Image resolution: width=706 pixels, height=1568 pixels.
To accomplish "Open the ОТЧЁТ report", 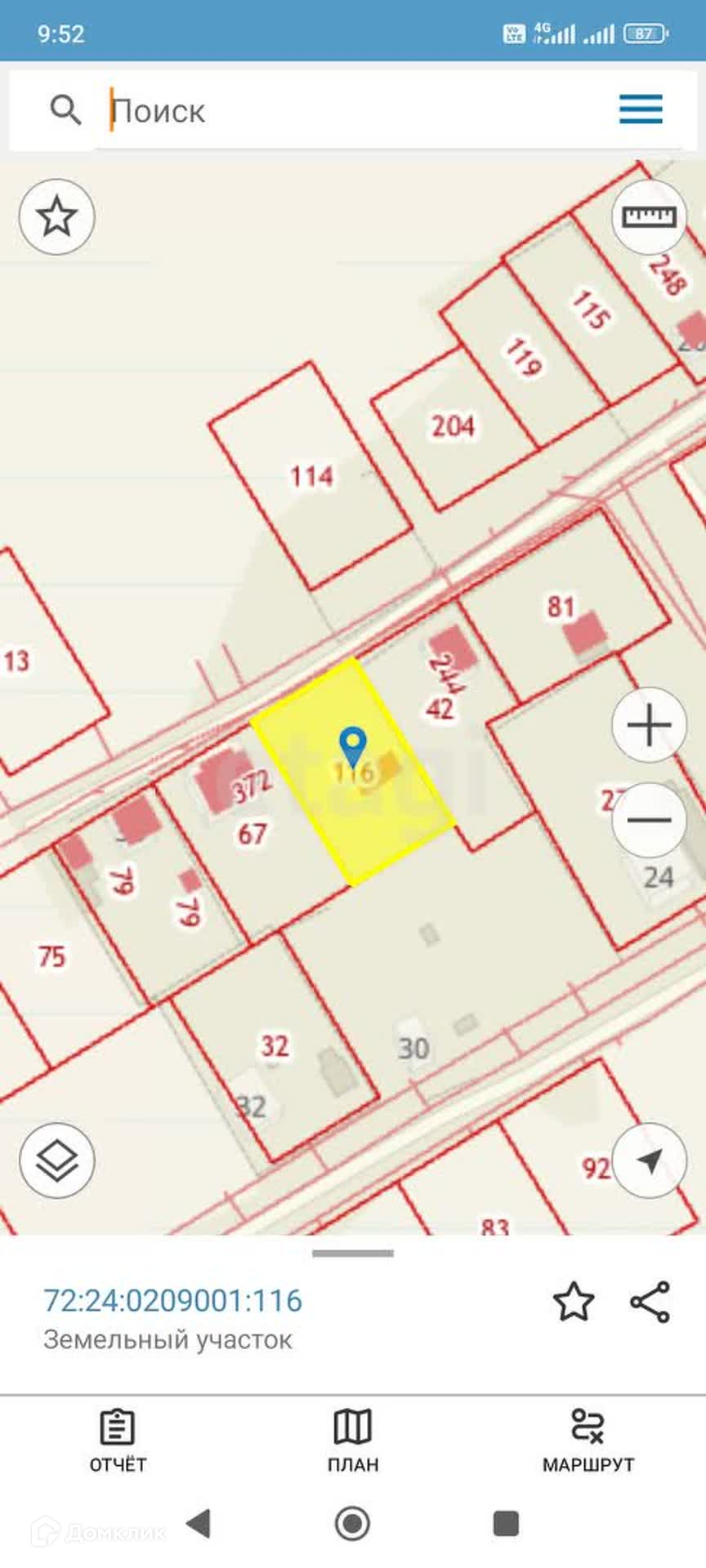I will pyautogui.click(x=118, y=1441).
